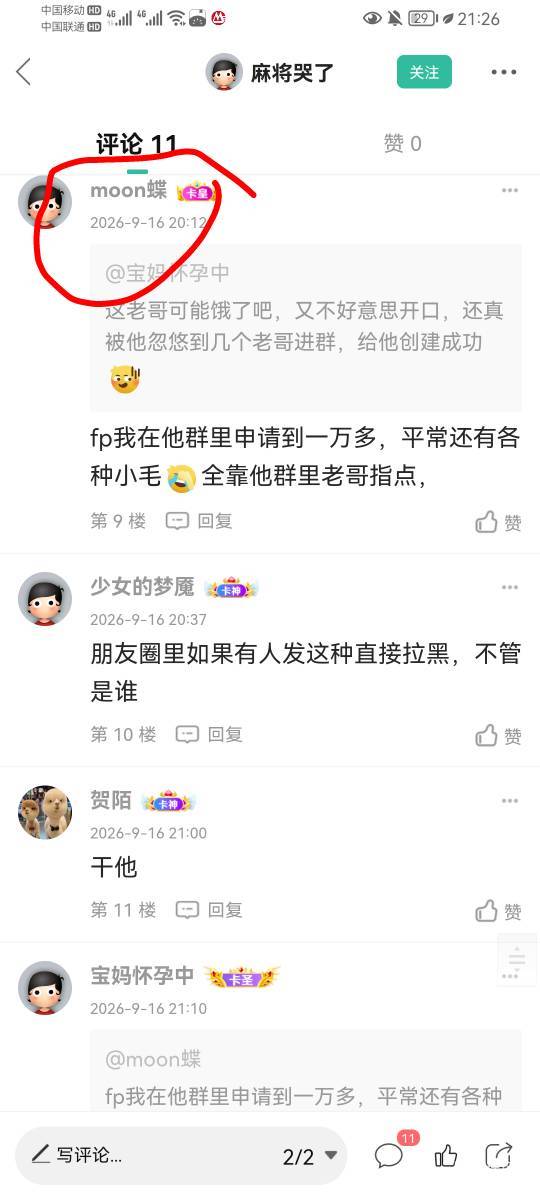The image size is (540, 1200).
Task: Open moon蝶's profile avatar
Action: coord(45,203)
